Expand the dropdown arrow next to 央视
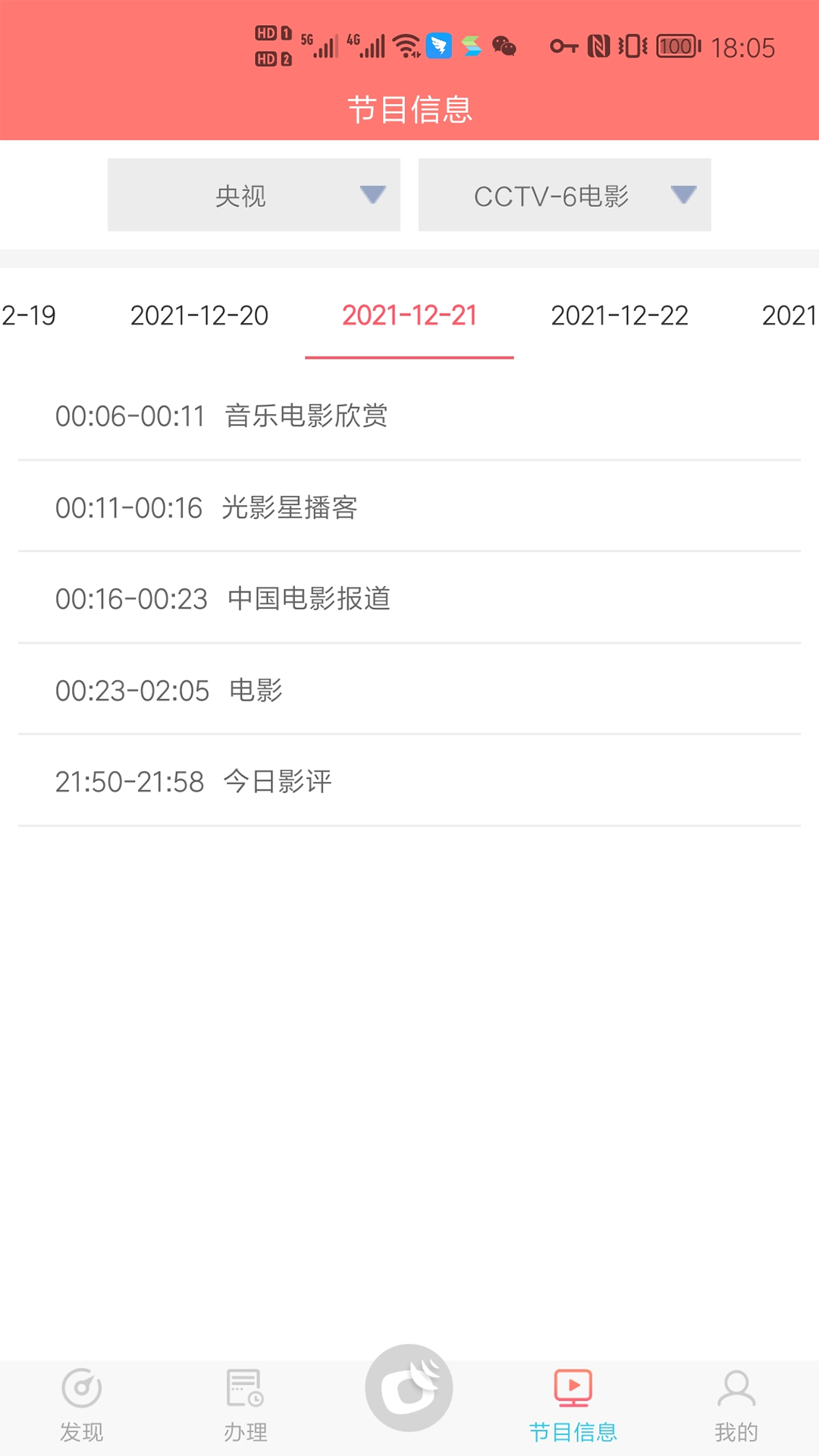 [372, 196]
